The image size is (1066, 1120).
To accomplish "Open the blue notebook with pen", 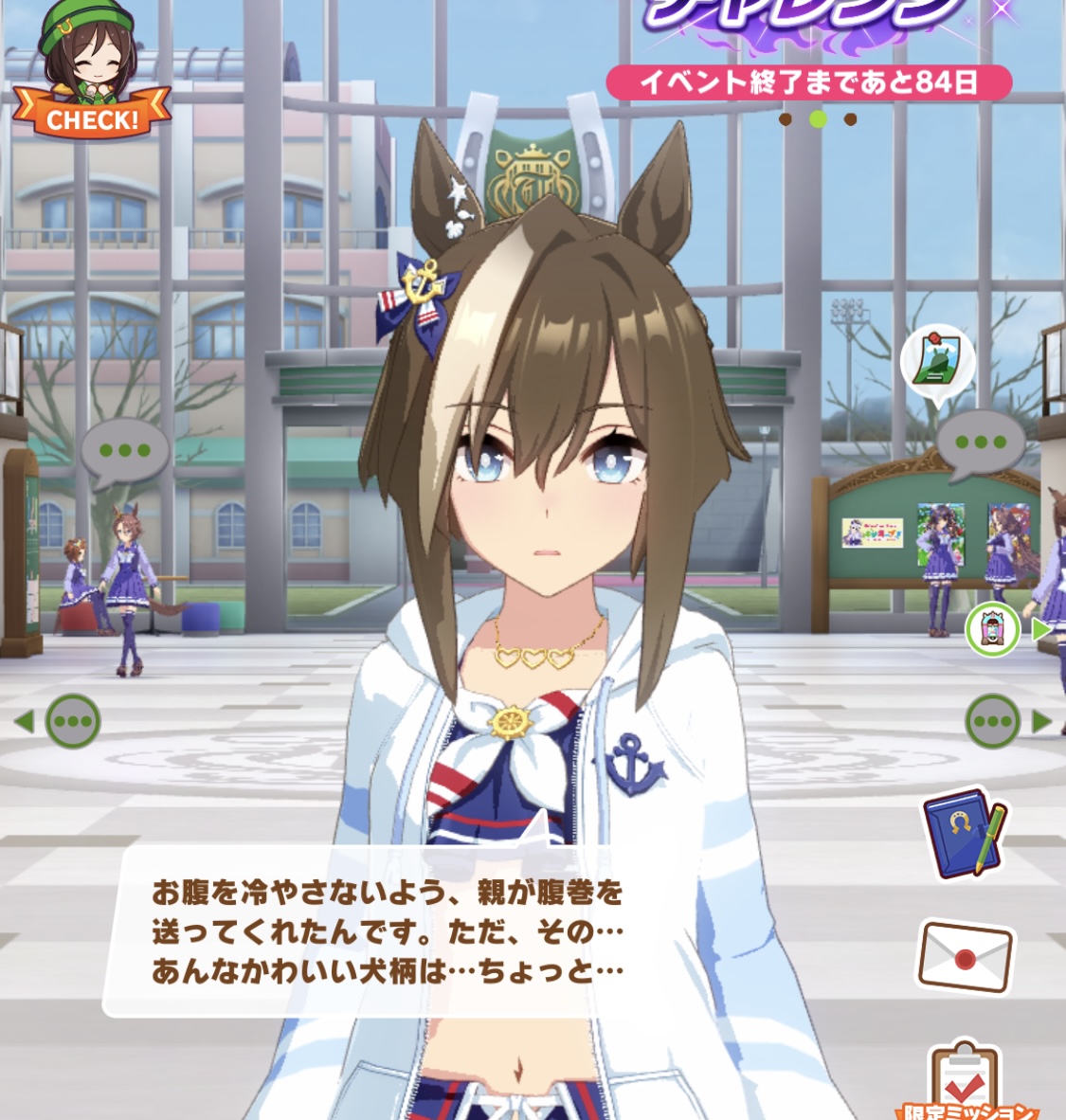I will click(965, 832).
